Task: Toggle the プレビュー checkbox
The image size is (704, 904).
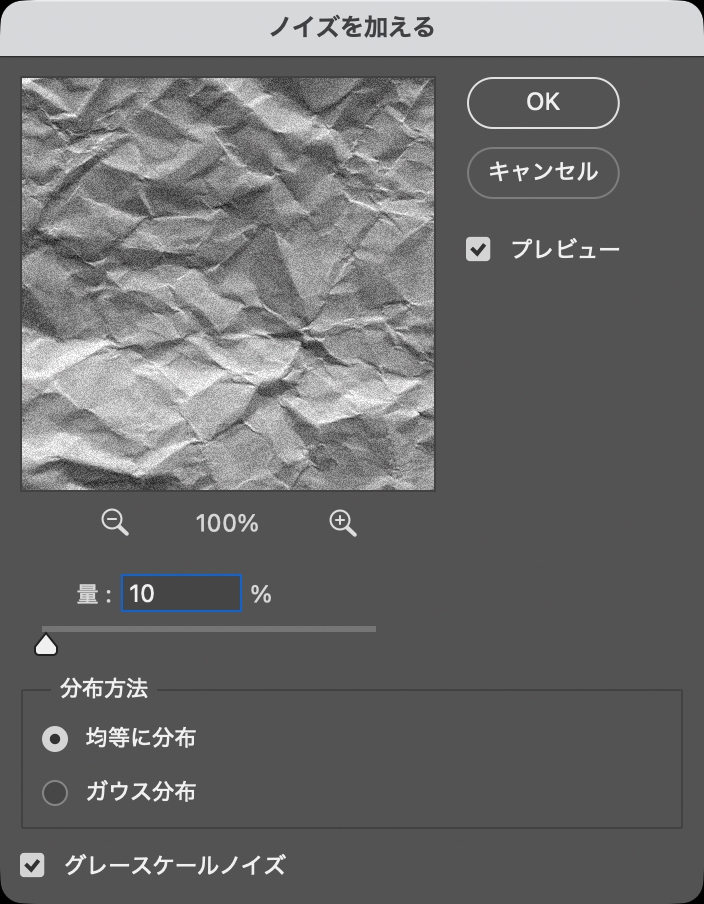Action: click(479, 249)
